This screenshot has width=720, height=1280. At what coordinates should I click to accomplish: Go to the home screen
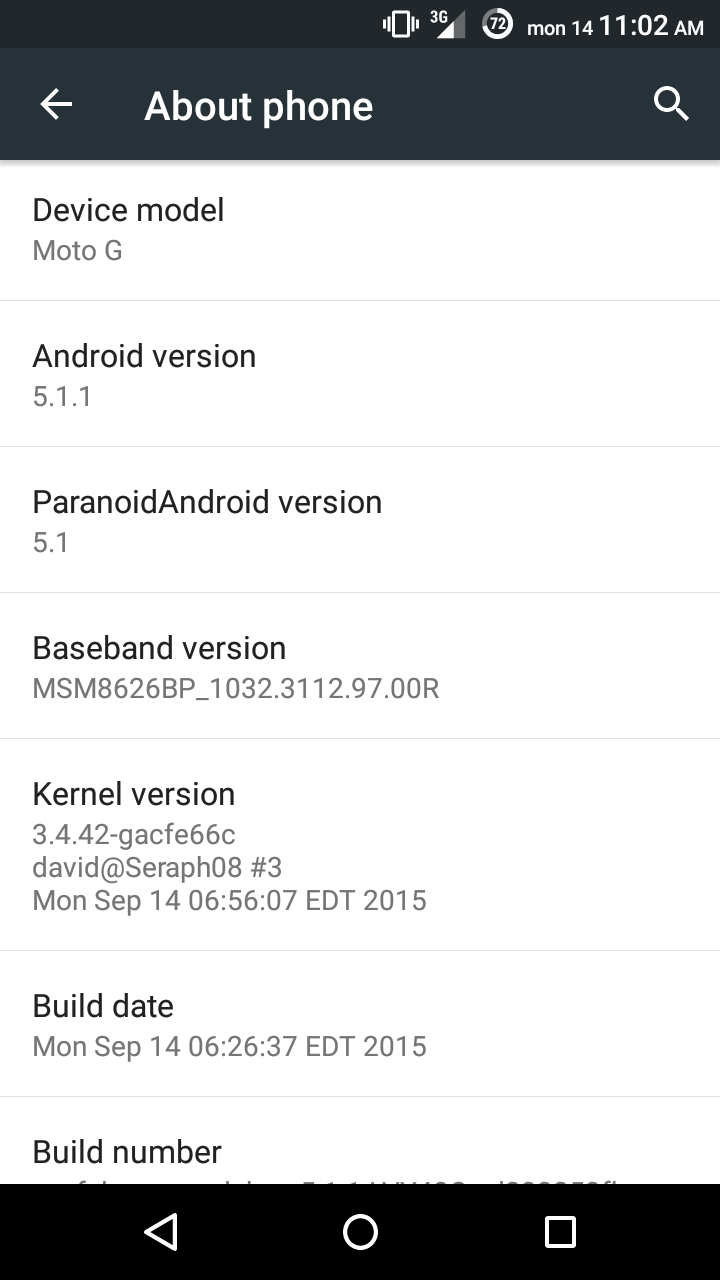tap(360, 1232)
